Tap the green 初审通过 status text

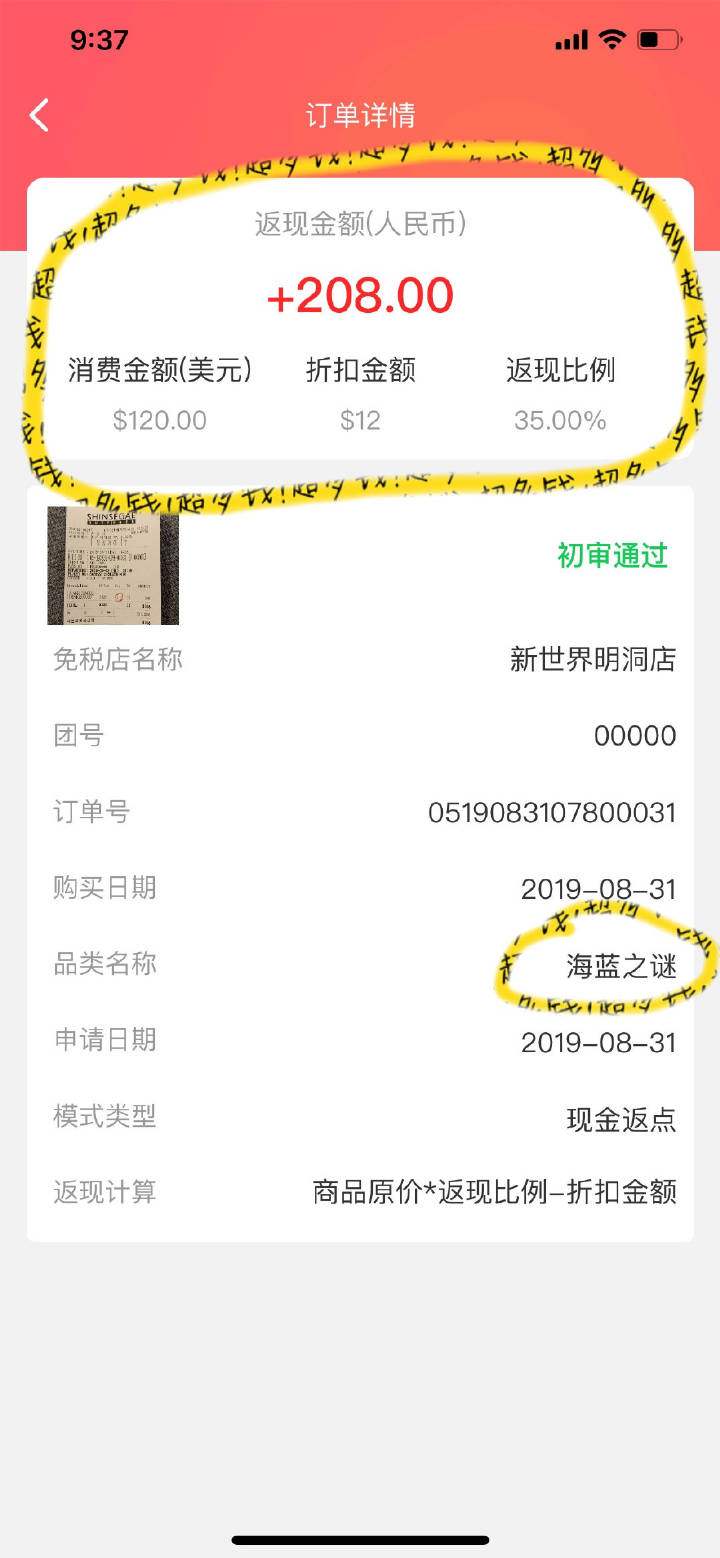611,557
